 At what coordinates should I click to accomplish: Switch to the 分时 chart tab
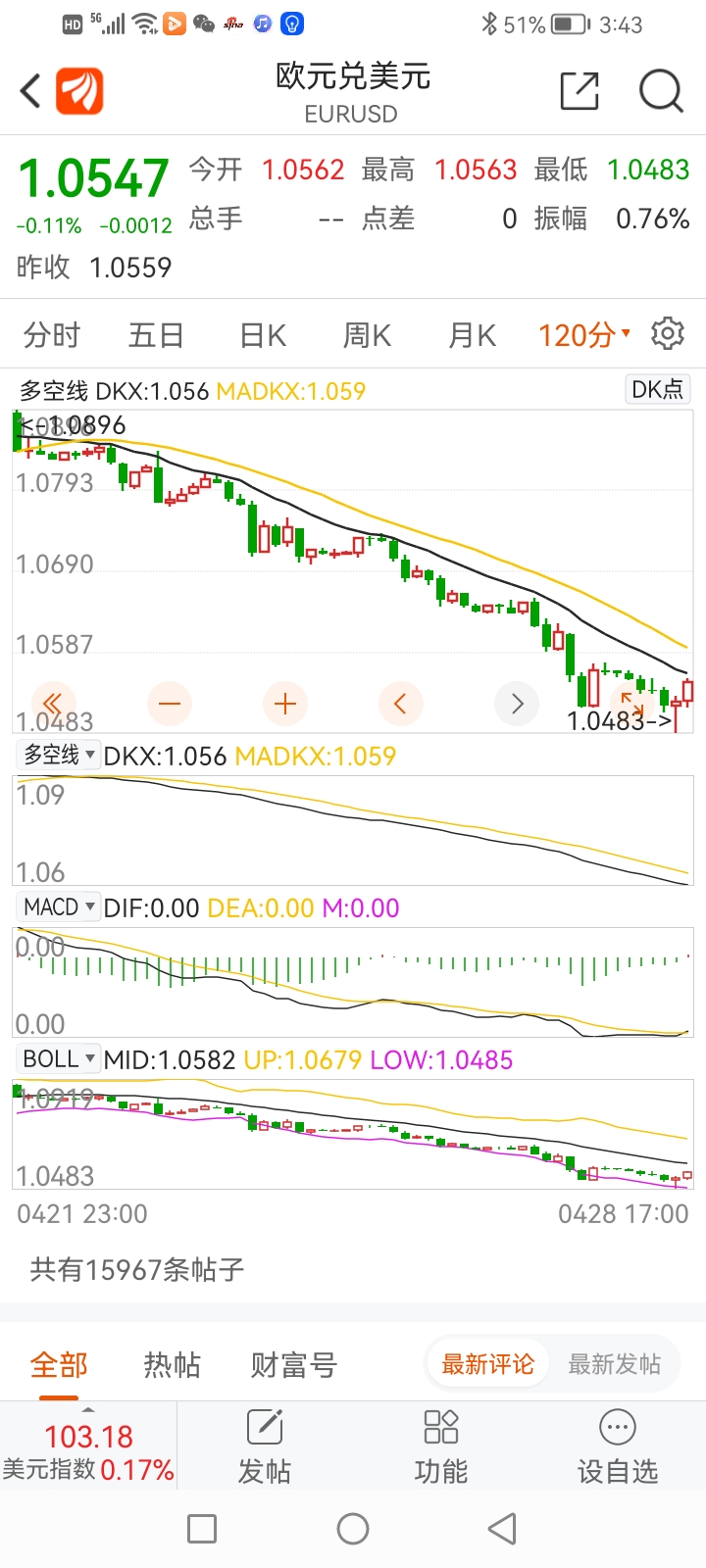click(52, 335)
